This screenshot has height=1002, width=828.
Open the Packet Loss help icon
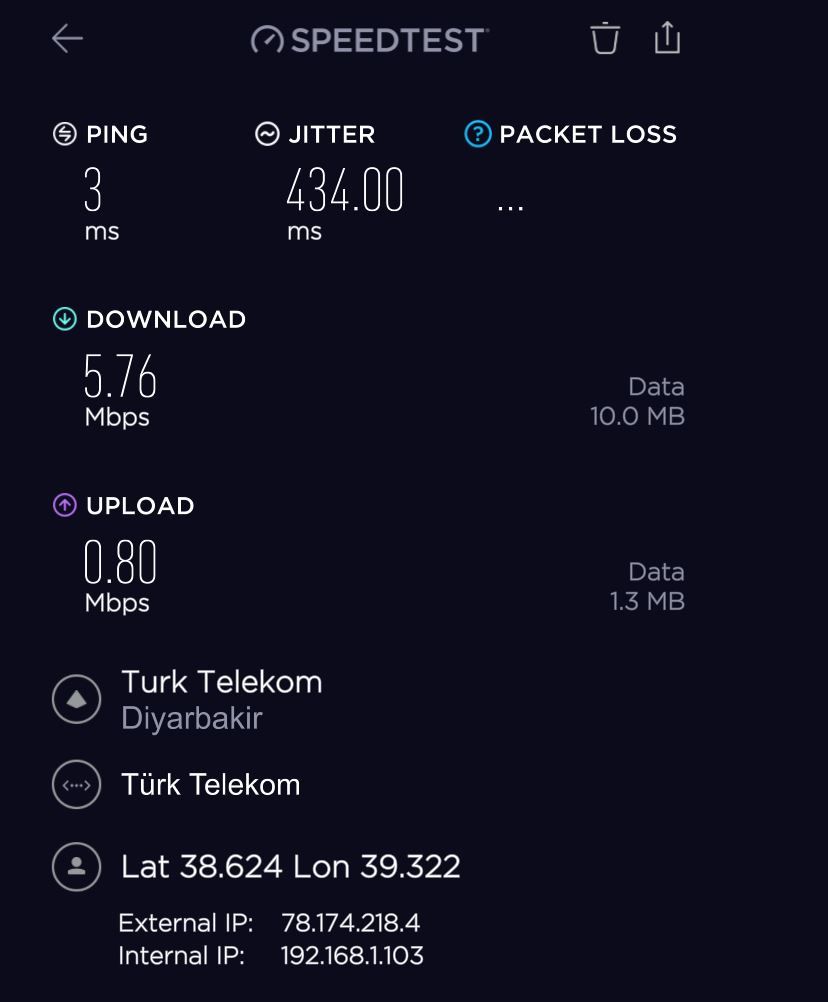click(477, 133)
